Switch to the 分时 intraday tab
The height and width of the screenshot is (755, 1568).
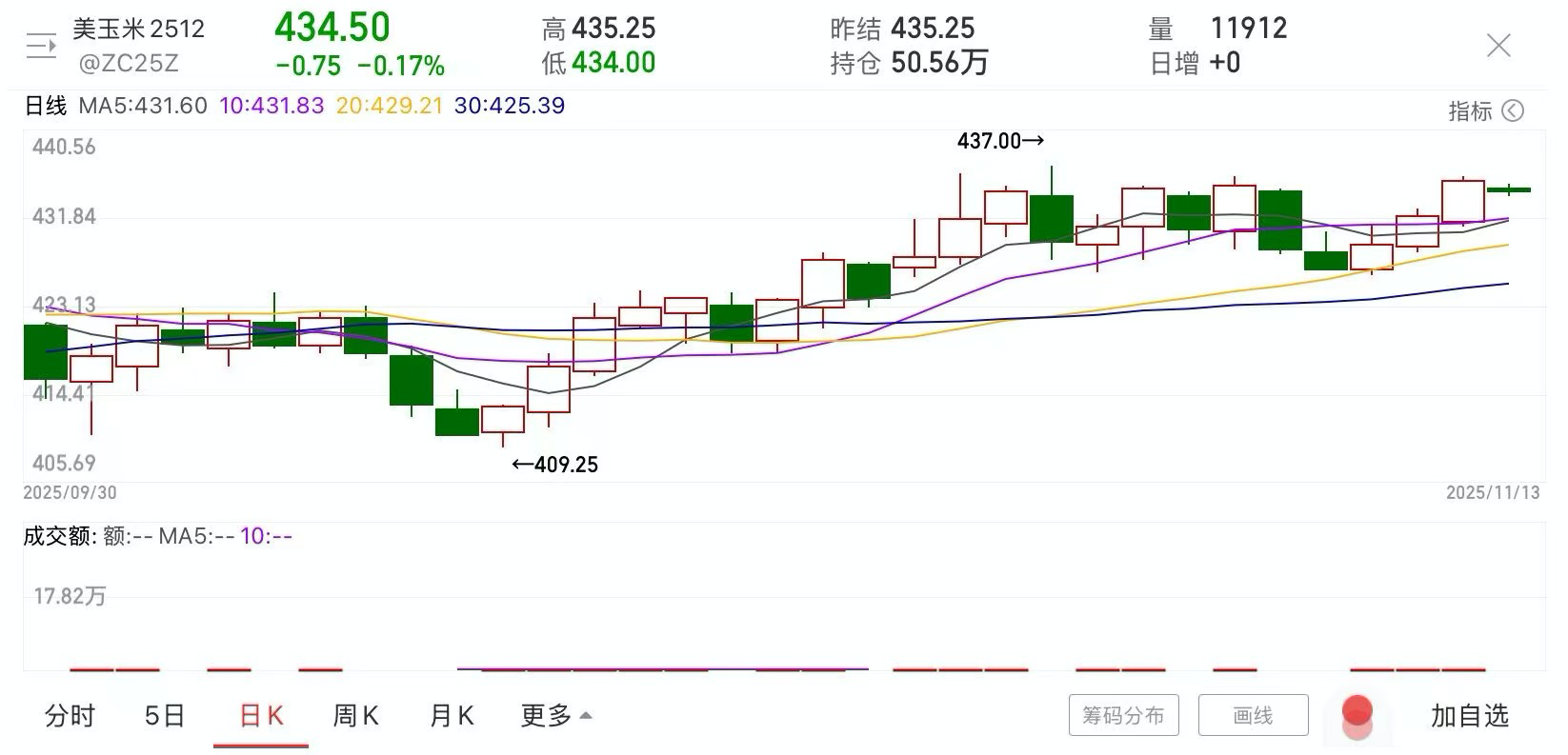pyautogui.click(x=70, y=715)
